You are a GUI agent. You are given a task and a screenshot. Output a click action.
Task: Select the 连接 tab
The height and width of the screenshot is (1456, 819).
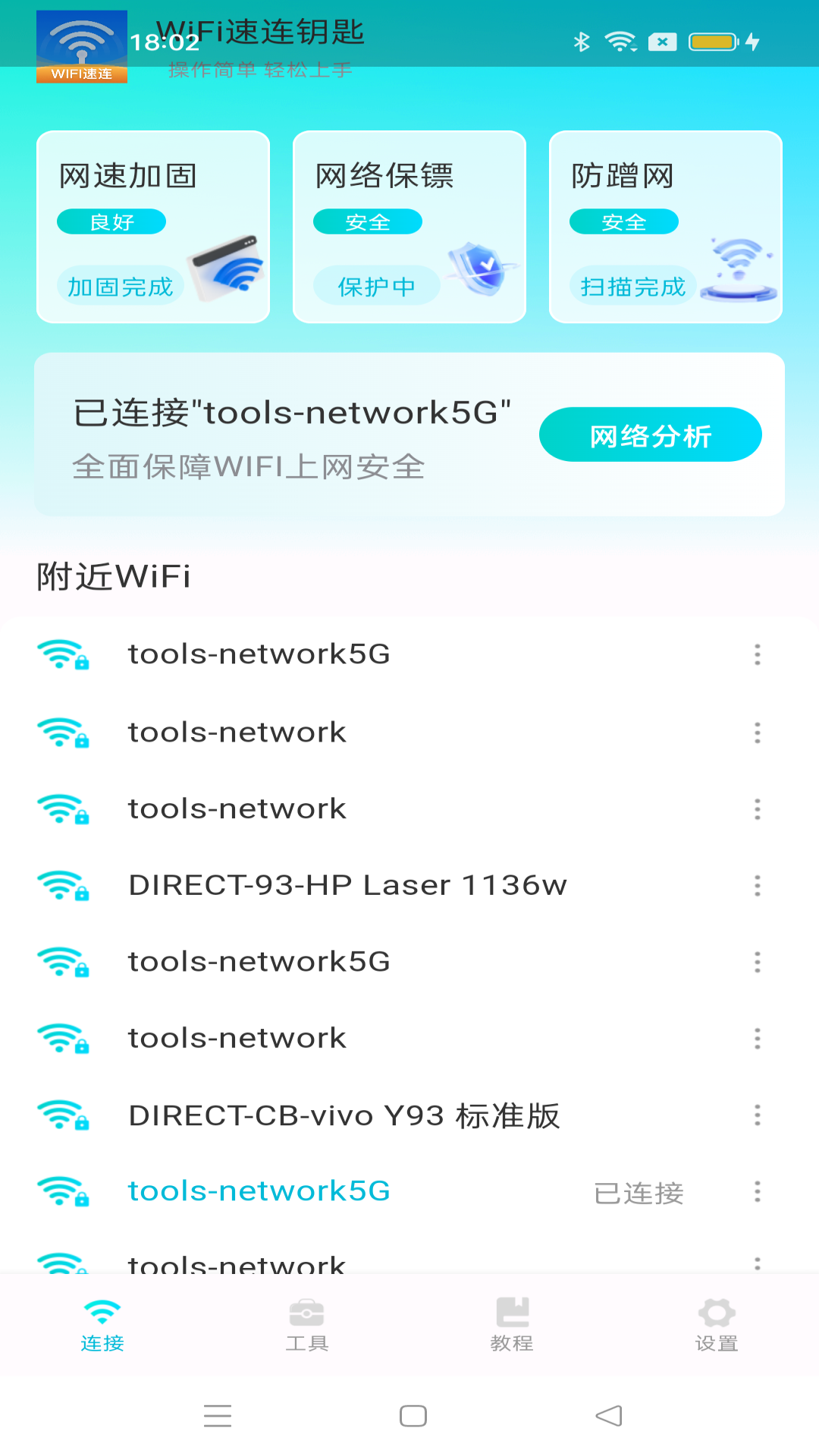102,1325
